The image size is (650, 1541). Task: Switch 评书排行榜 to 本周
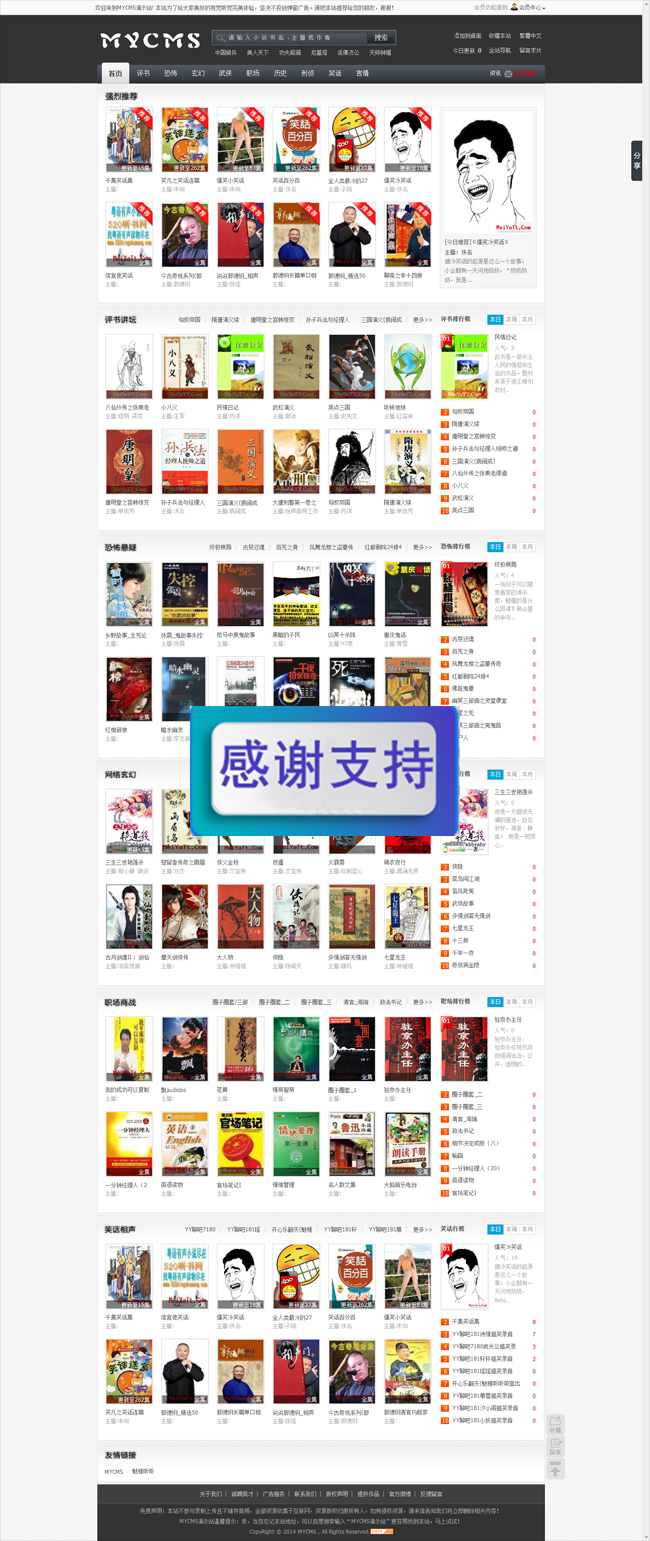click(511, 319)
